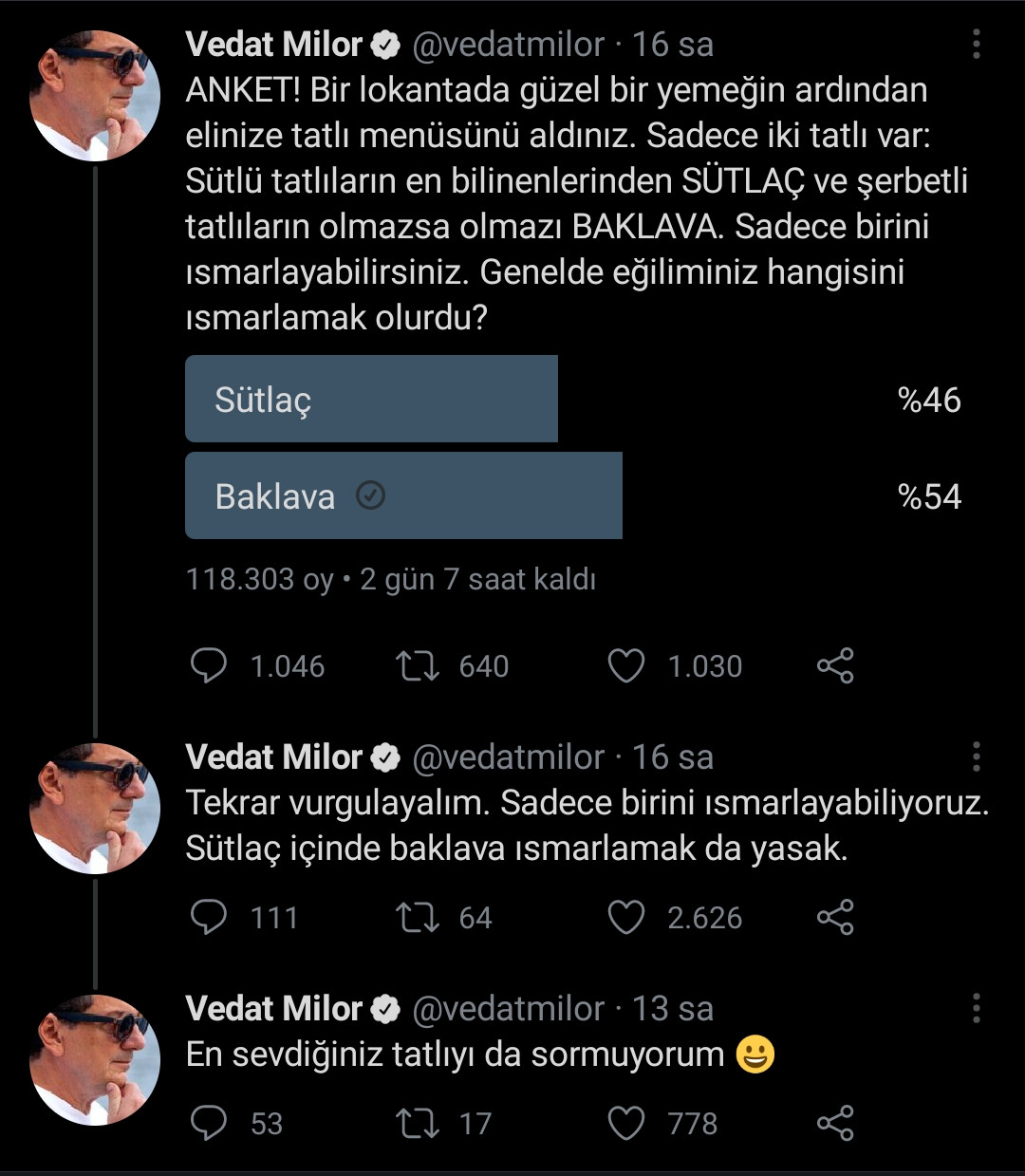Select the Sütlaç poll option
Screen dimensions: 1025x1176
pos(372,399)
